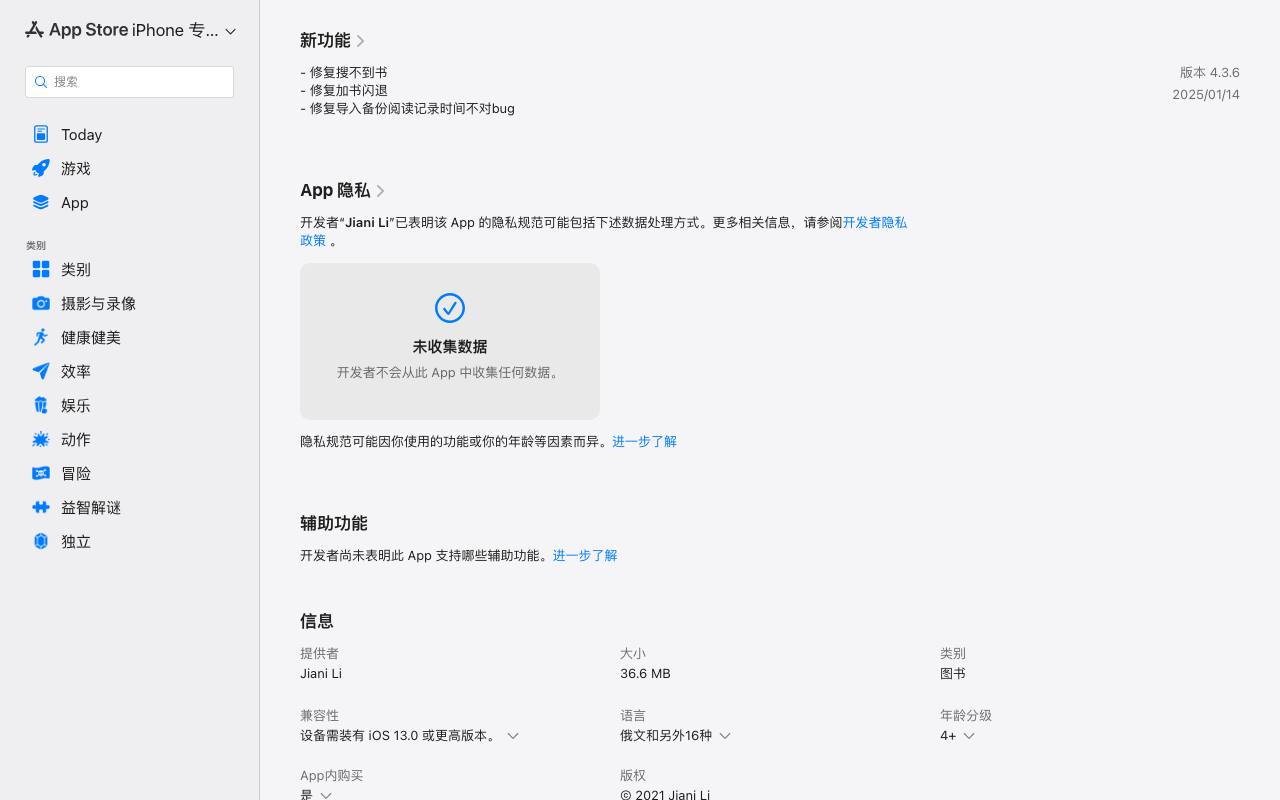This screenshot has width=1280, height=800.
Task: Open the App 隐私 details
Action: pos(343,191)
